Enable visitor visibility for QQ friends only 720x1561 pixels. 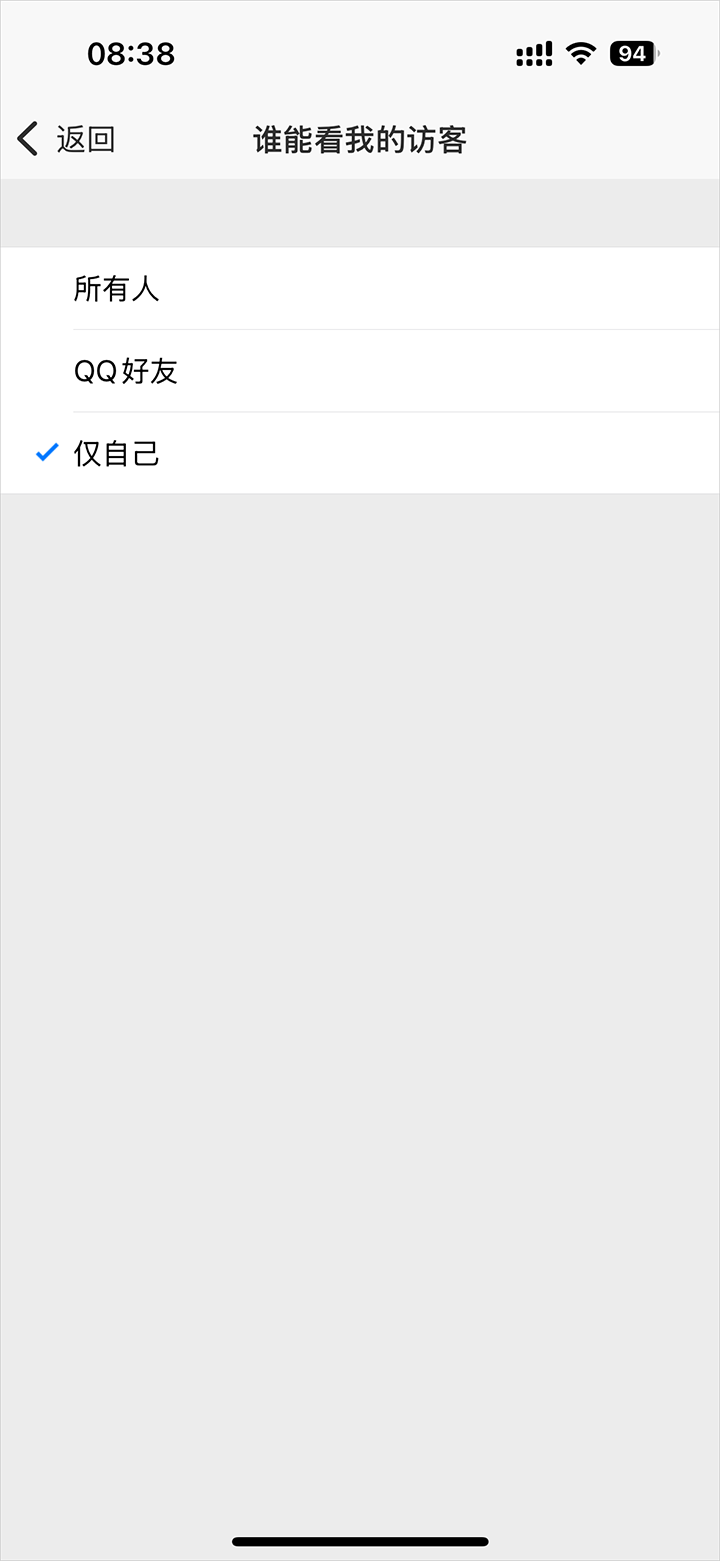pos(360,370)
